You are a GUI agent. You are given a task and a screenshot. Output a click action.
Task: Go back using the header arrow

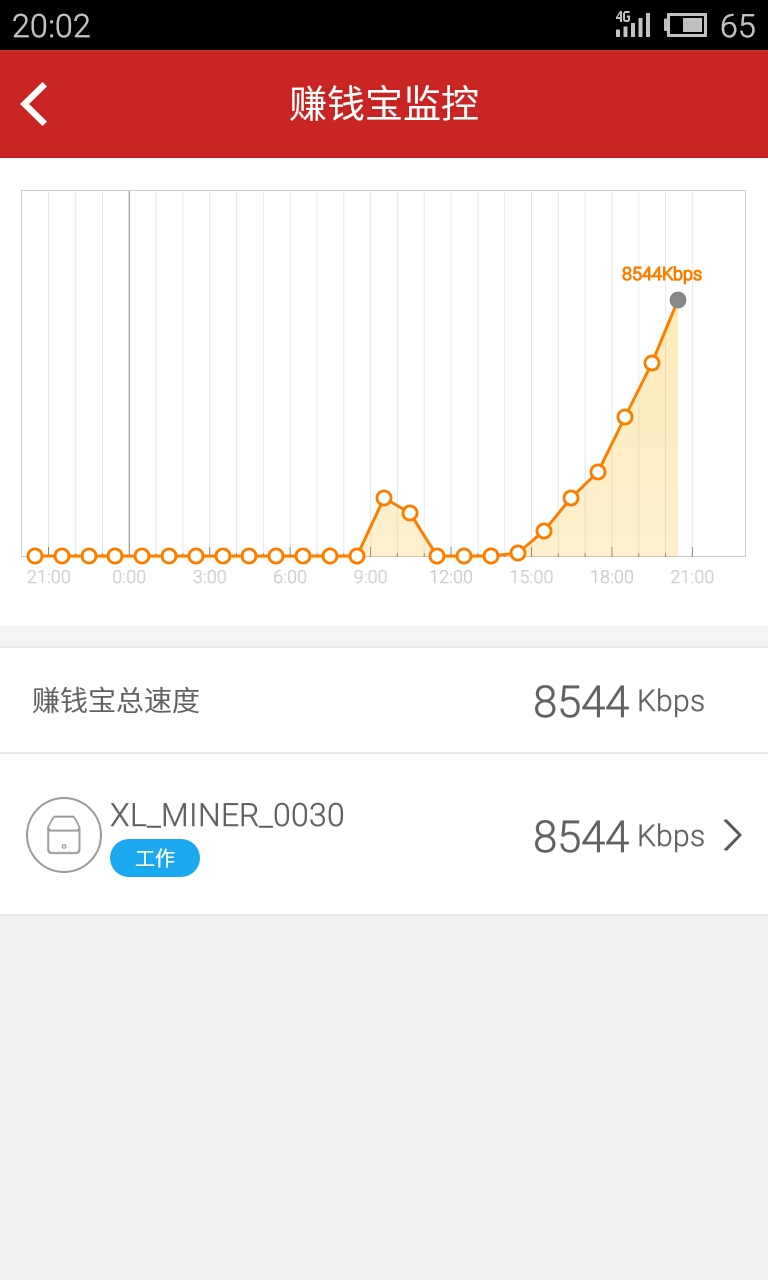tap(35, 104)
